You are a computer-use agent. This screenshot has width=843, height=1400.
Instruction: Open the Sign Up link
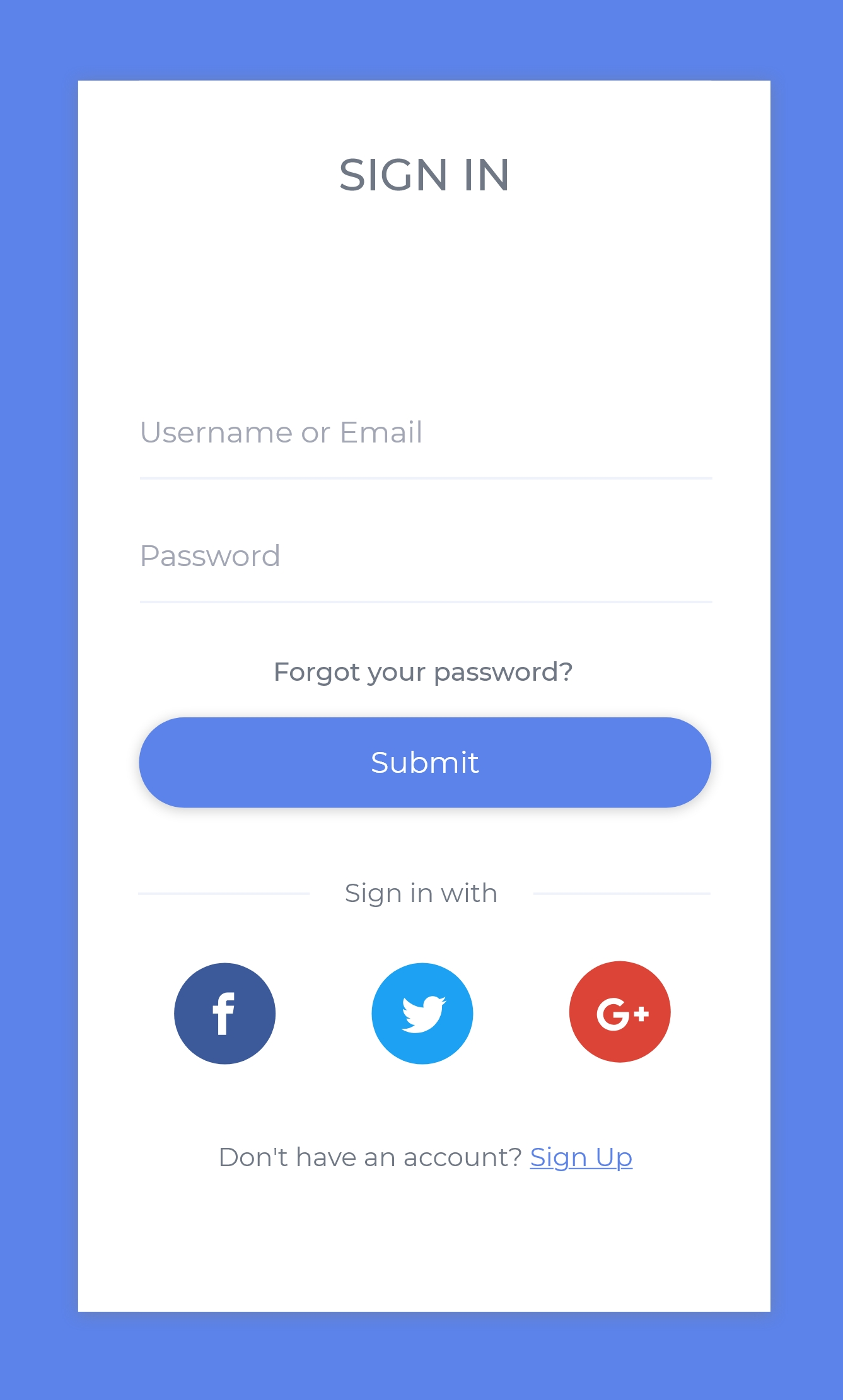[581, 1157]
